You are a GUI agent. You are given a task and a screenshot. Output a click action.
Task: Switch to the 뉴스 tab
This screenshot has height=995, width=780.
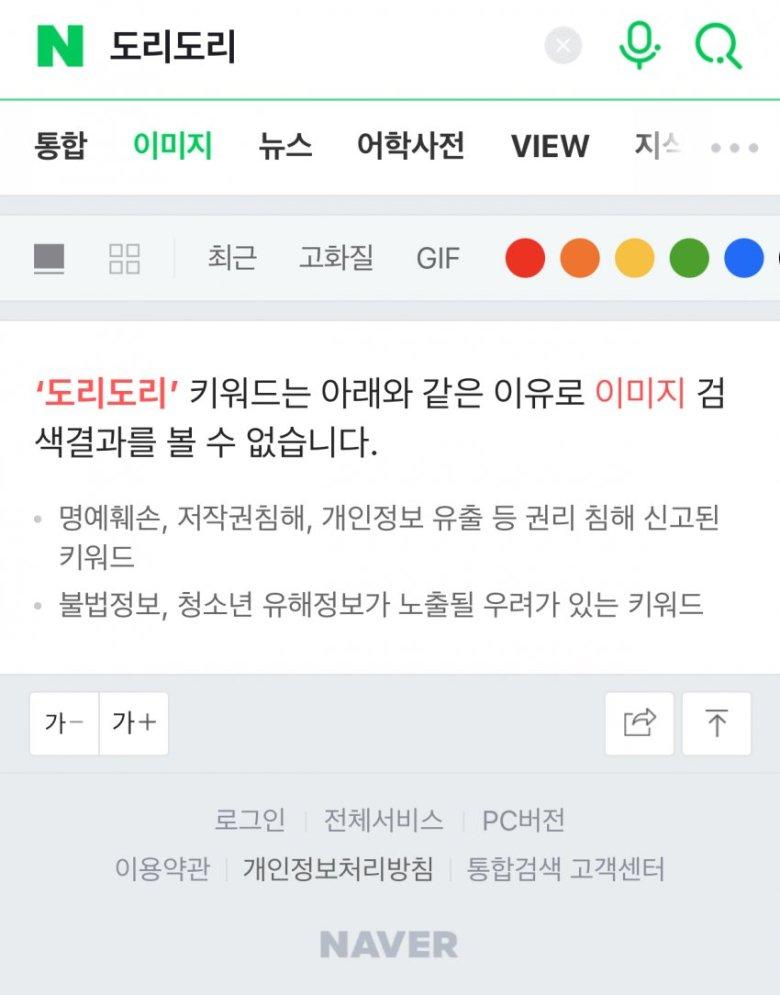[285, 146]
